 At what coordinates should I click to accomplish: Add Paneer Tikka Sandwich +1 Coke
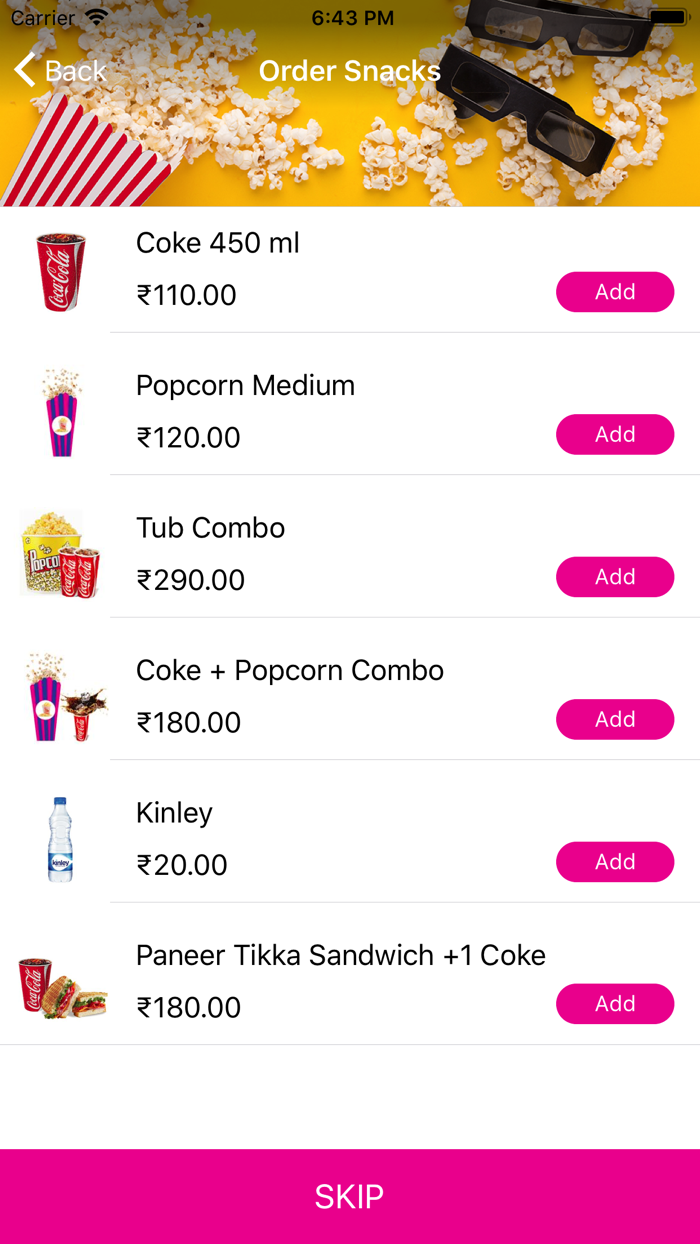(615, 1004)
